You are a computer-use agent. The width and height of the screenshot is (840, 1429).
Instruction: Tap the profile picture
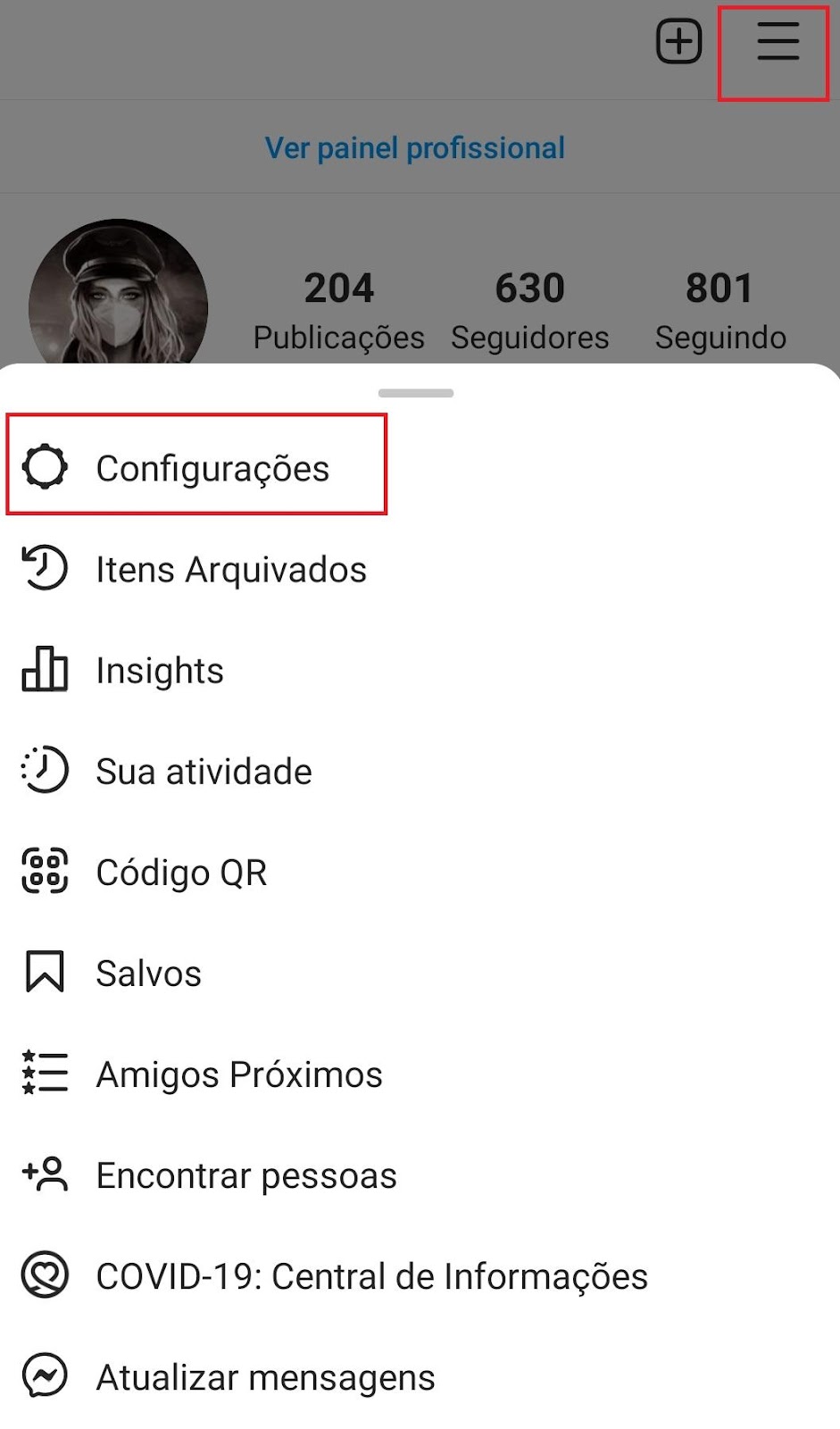[x=118, y=293]
